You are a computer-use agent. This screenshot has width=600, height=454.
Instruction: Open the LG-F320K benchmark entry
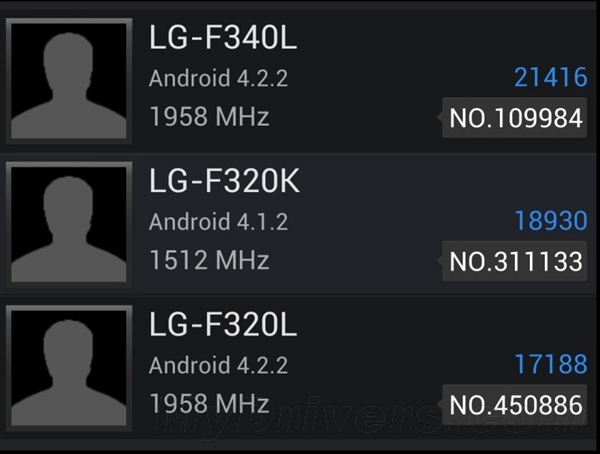300,222
